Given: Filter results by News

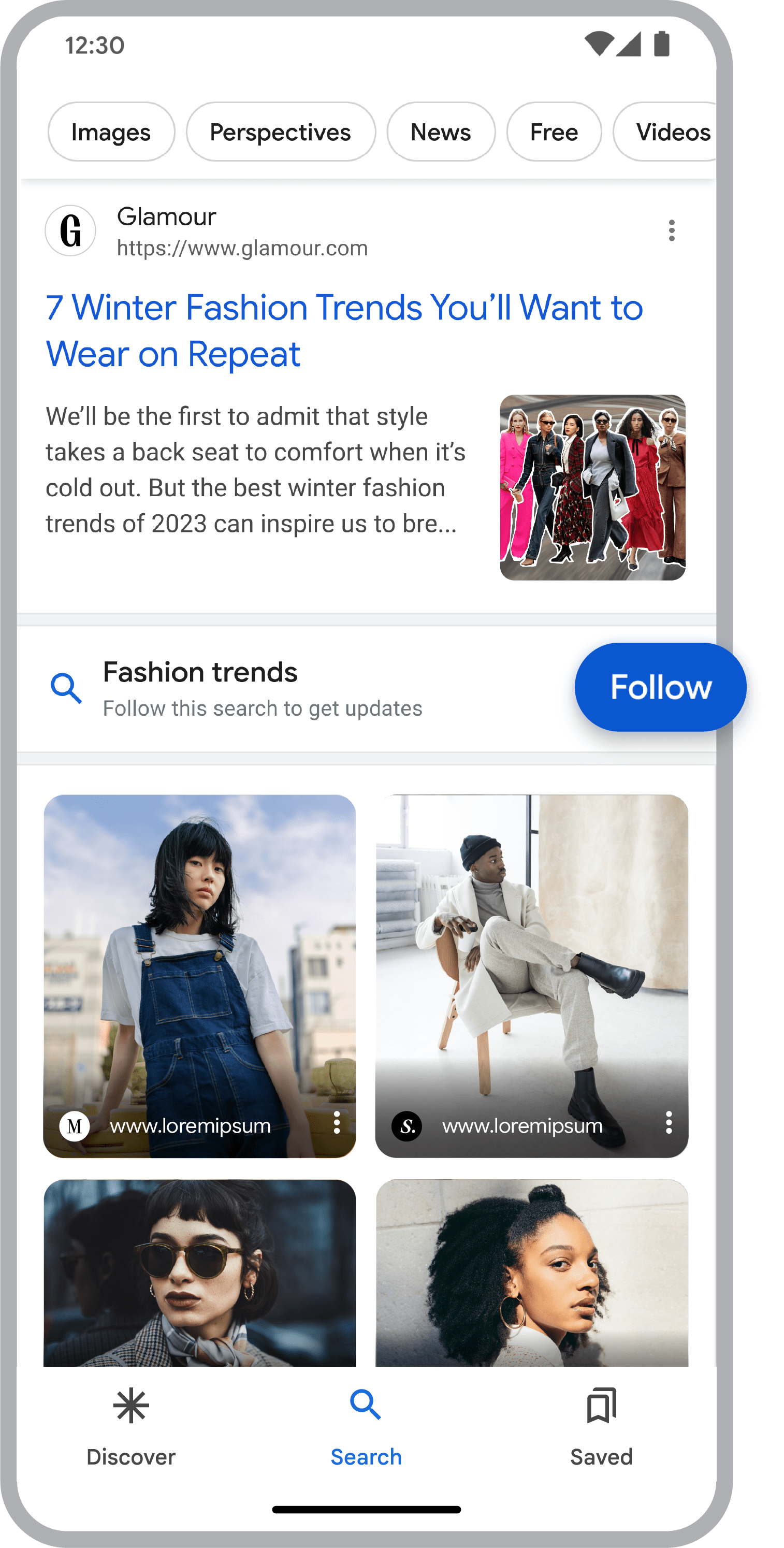Looking at the screenshot, I should tap(441, 132).
